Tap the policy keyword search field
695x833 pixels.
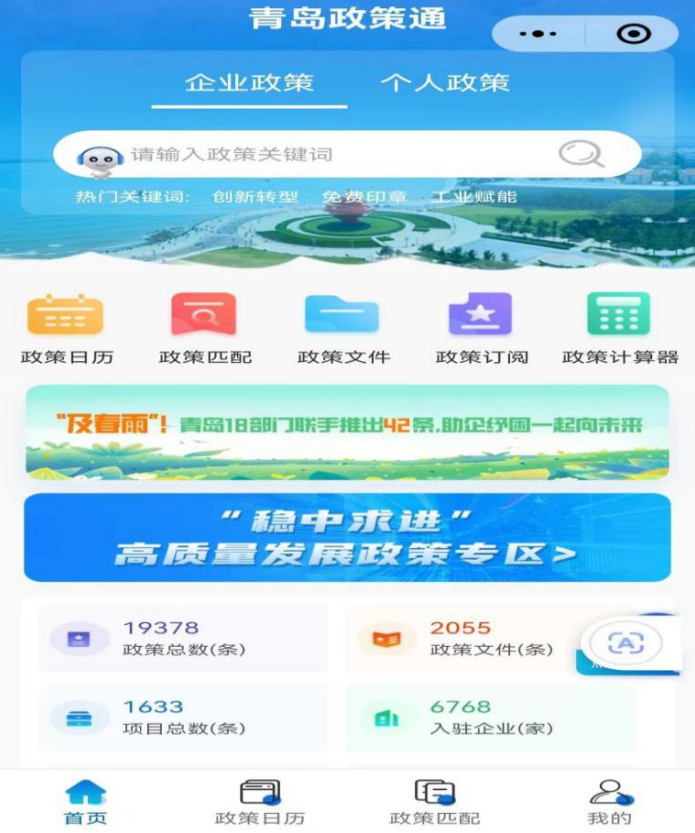pyautogui.click(x=330, y=154)
